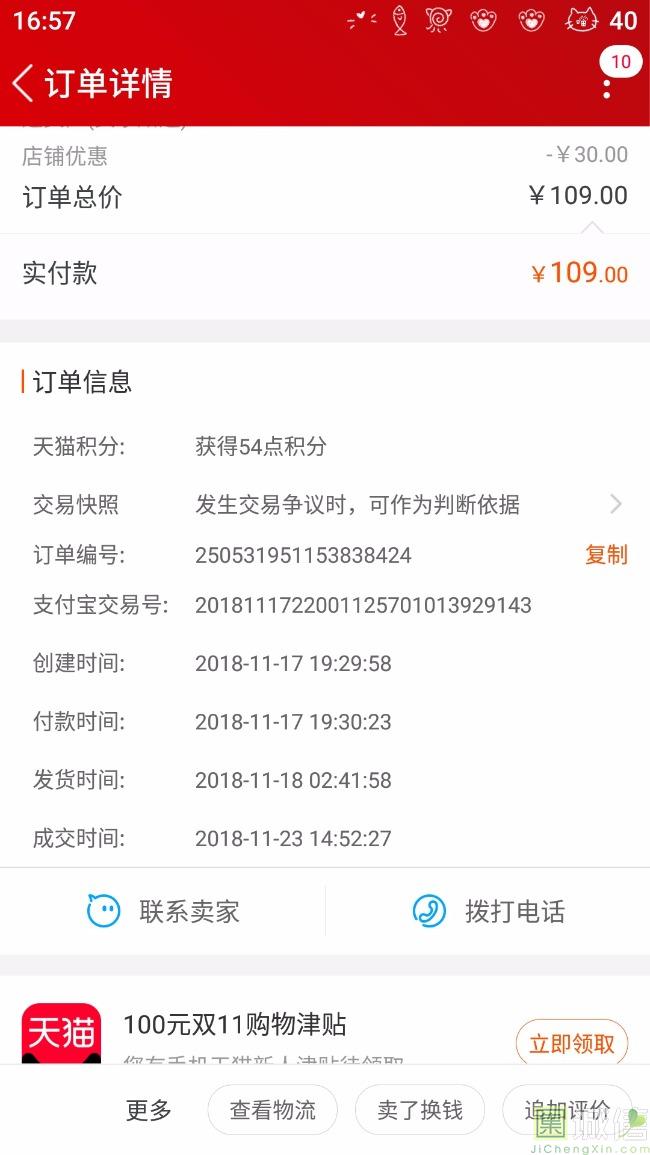Go back from order details
The image size is (650, 1155).
coord(24,82)
